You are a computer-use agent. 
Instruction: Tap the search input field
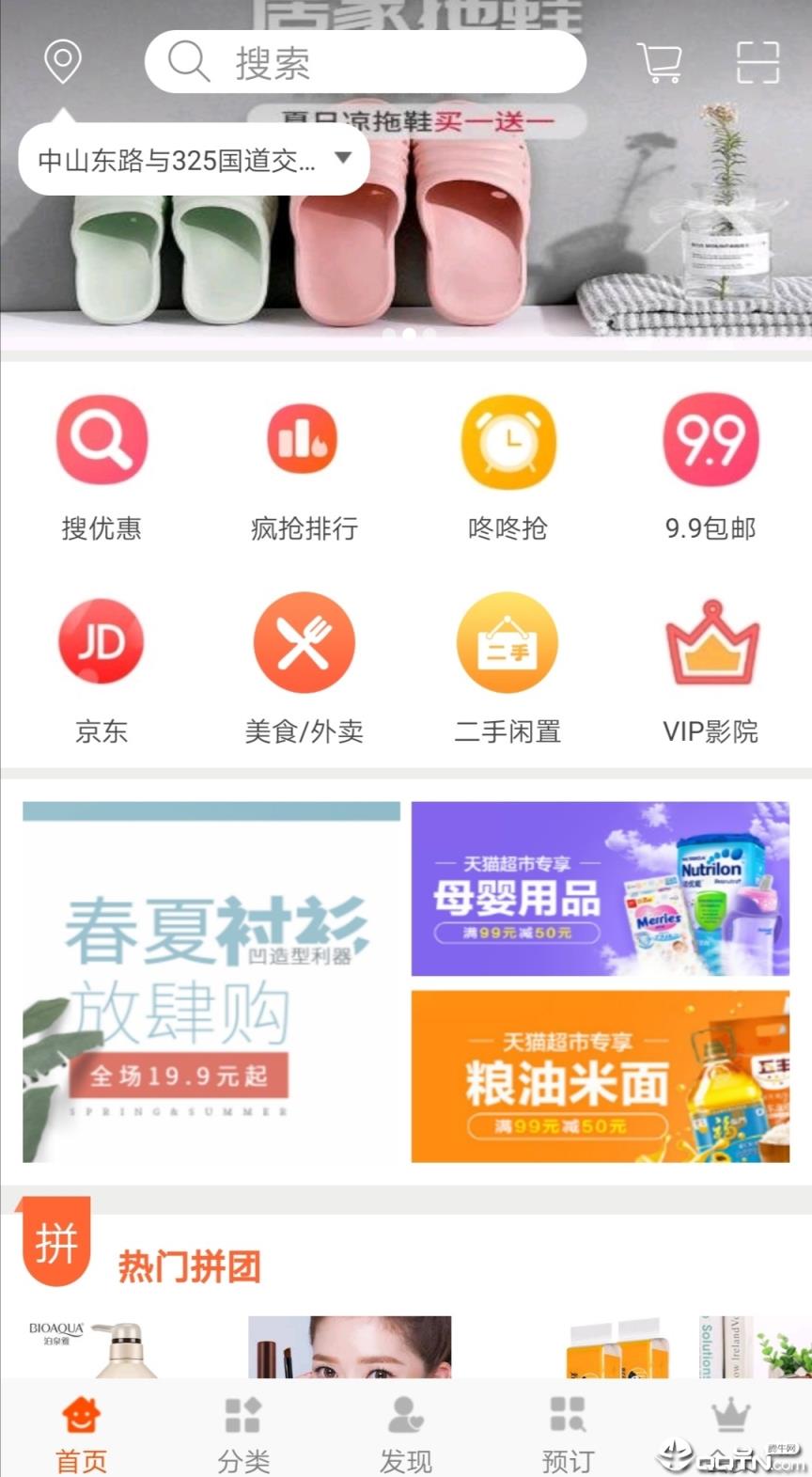[x=367, y=61]
